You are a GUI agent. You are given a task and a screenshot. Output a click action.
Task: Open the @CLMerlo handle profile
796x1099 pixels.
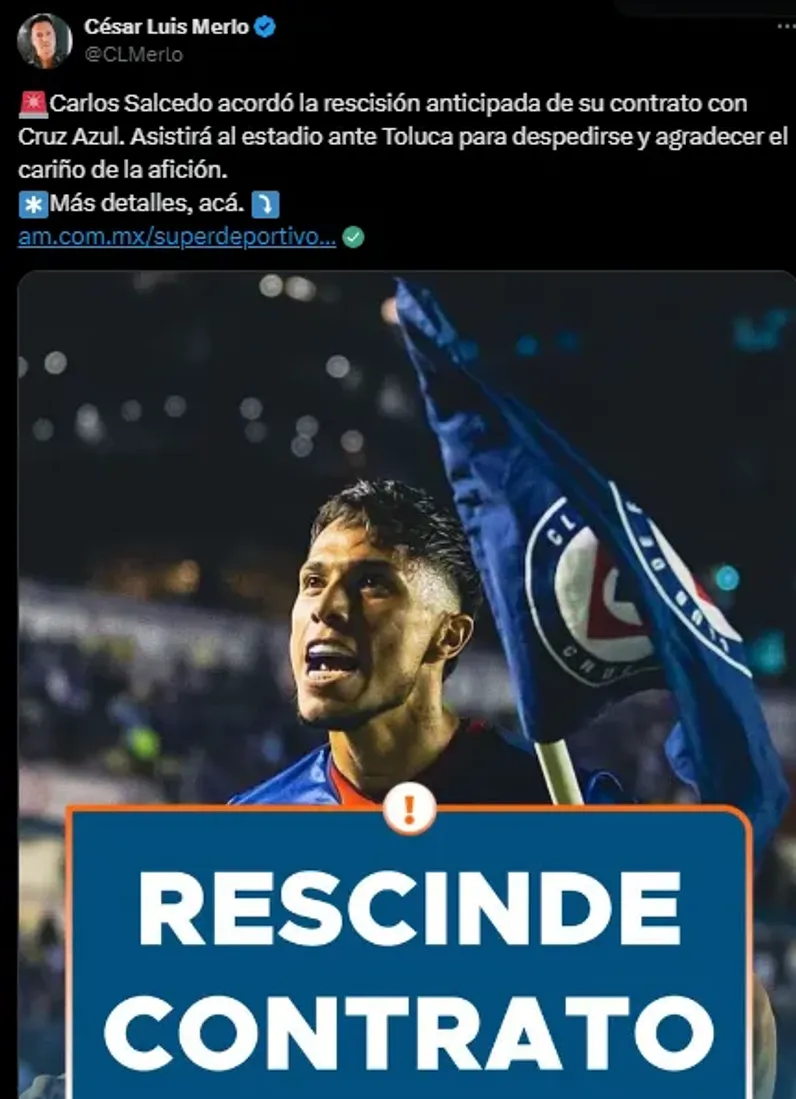133,55
